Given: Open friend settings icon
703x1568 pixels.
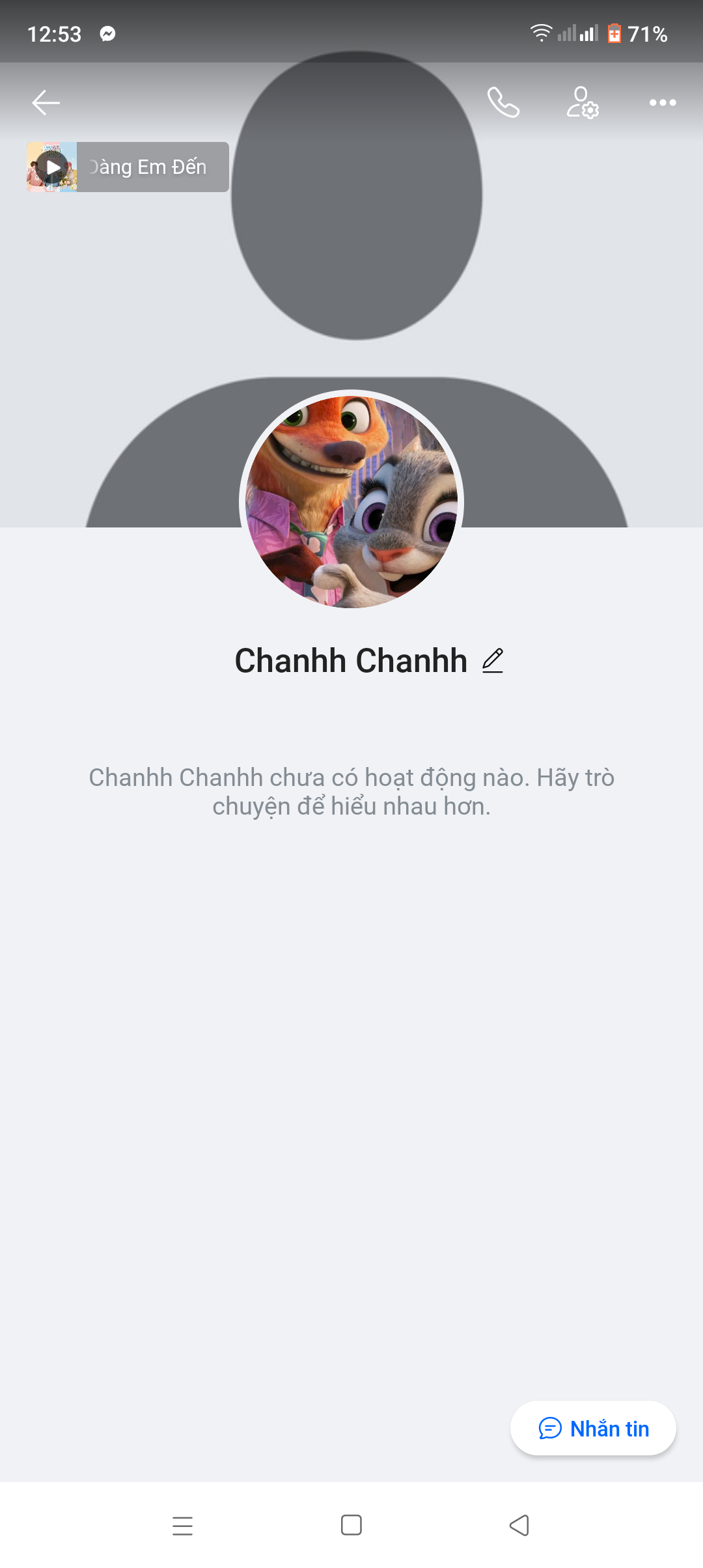Looking at the screenshot, I should coord(582,103).
